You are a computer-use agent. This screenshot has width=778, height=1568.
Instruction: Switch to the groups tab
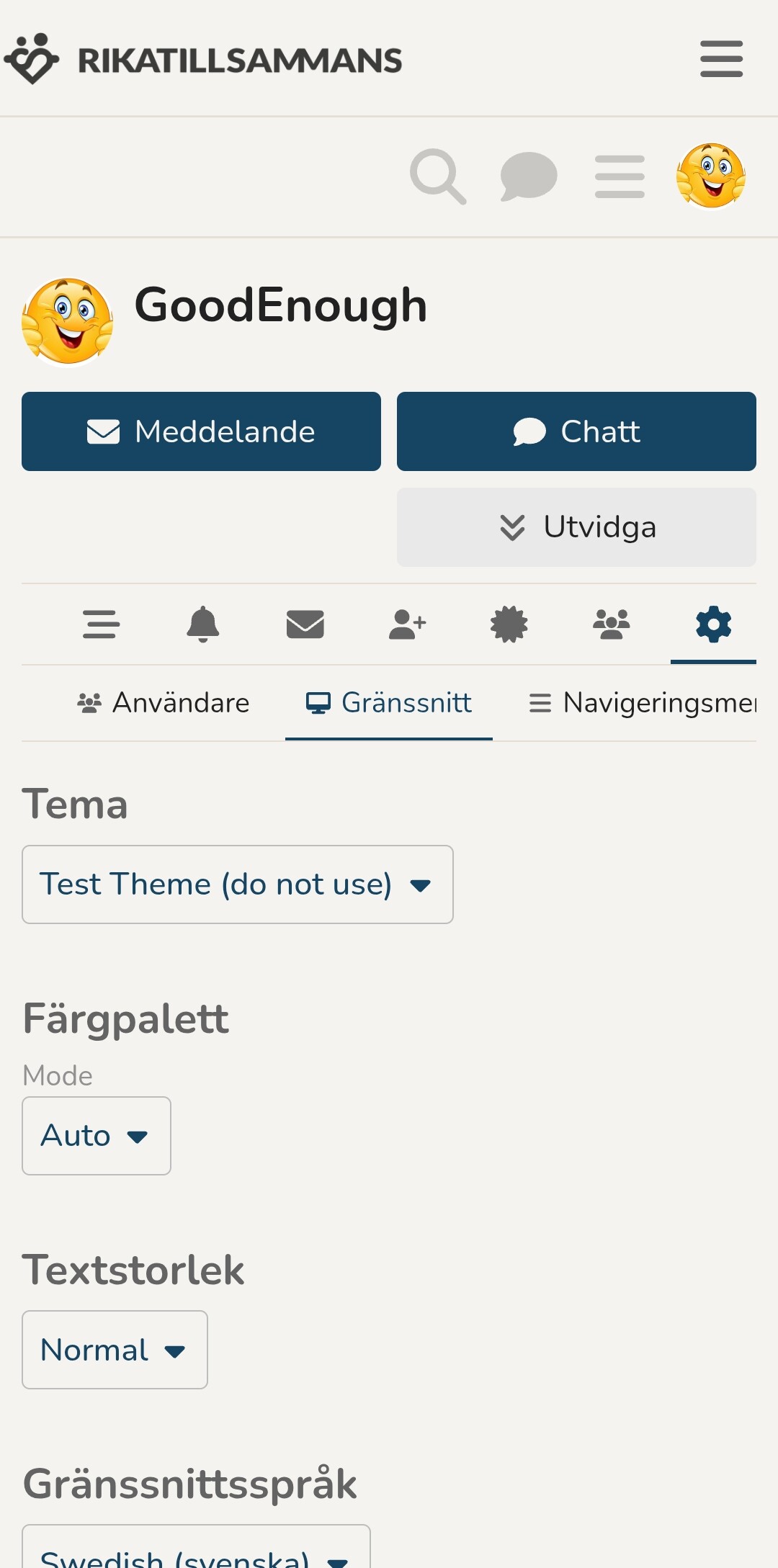(612, 624)
